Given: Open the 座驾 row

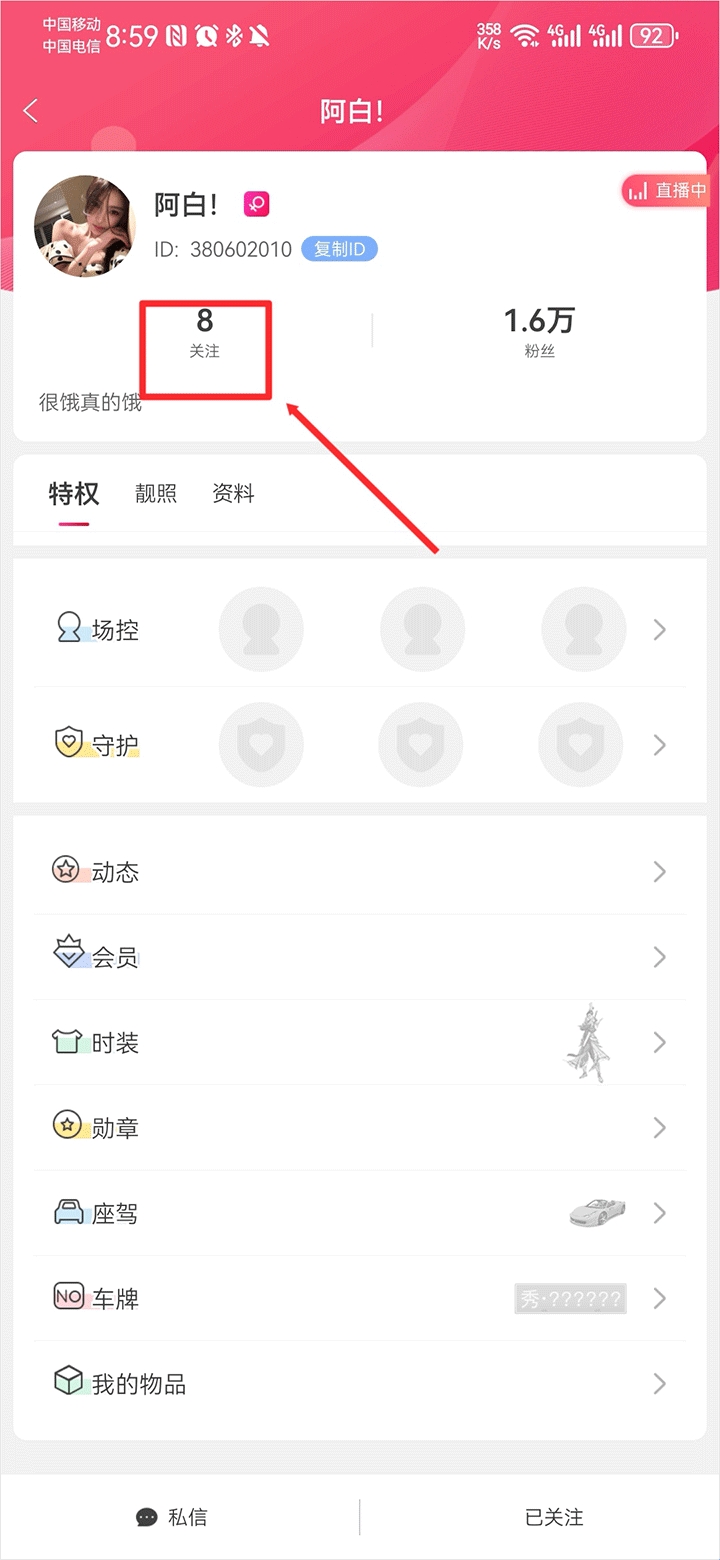Looking at the screenshot, I should [x=360, y=1214].
